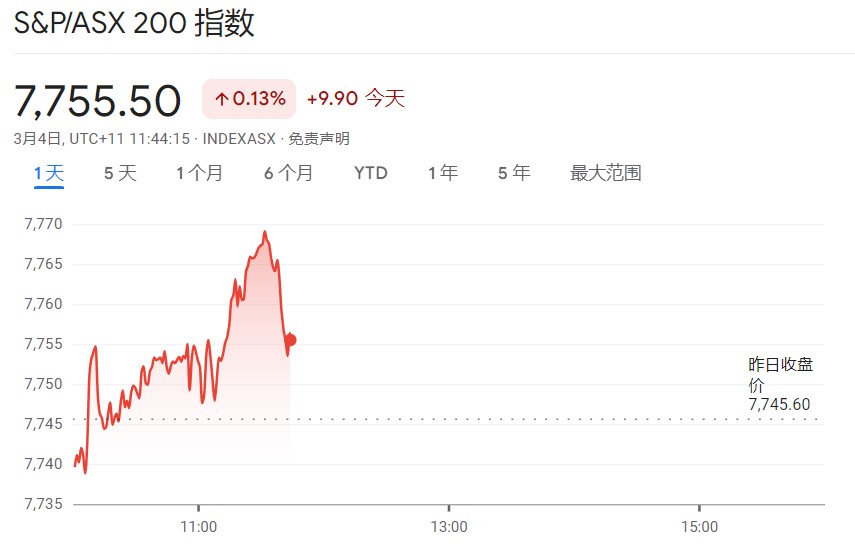Switch to the 6 个月 view
The height and width of the screenshot is (552, 855).
click(x=288, y=173)
